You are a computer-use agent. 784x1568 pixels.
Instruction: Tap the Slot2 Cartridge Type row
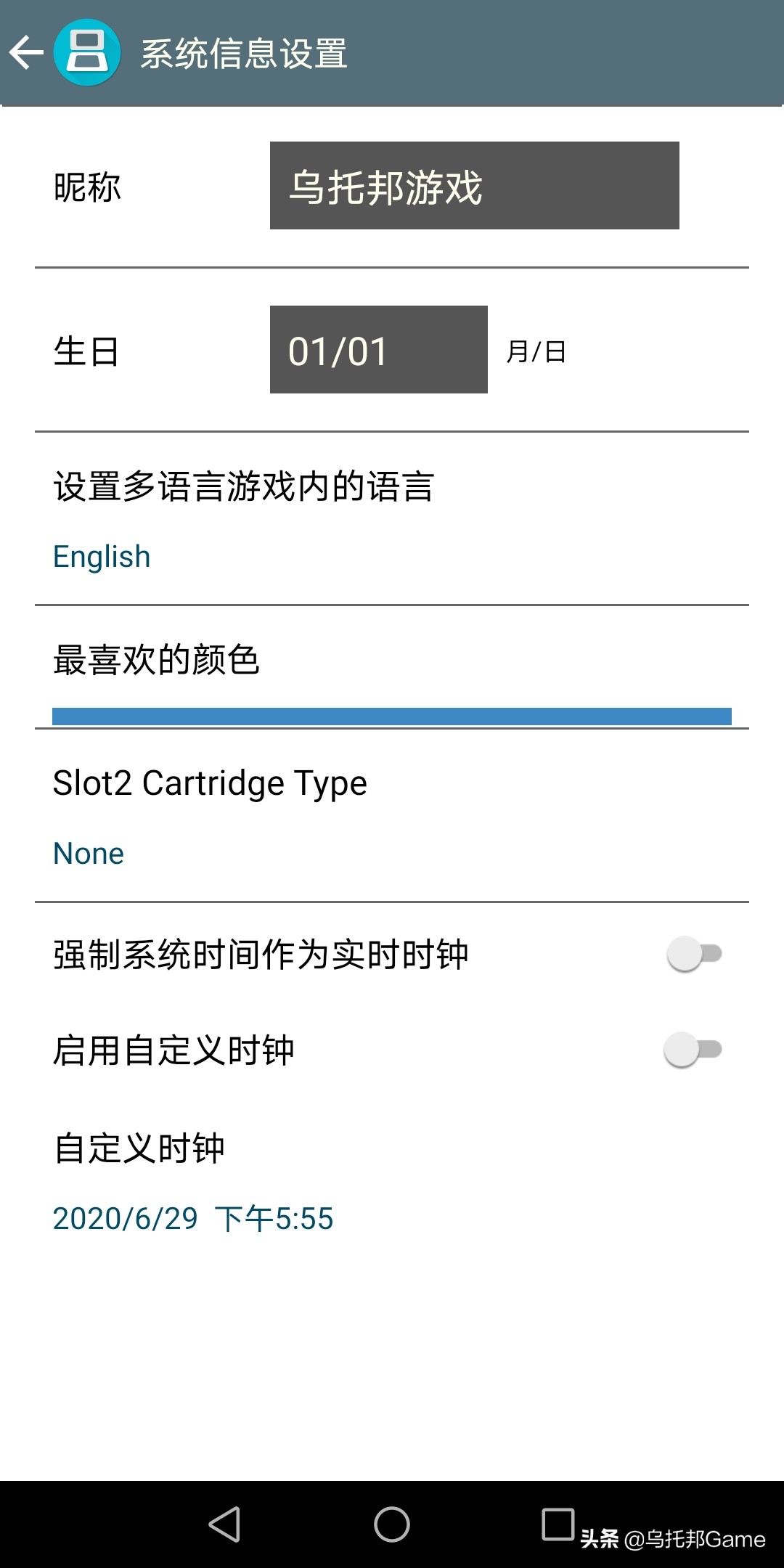(211, 783)
